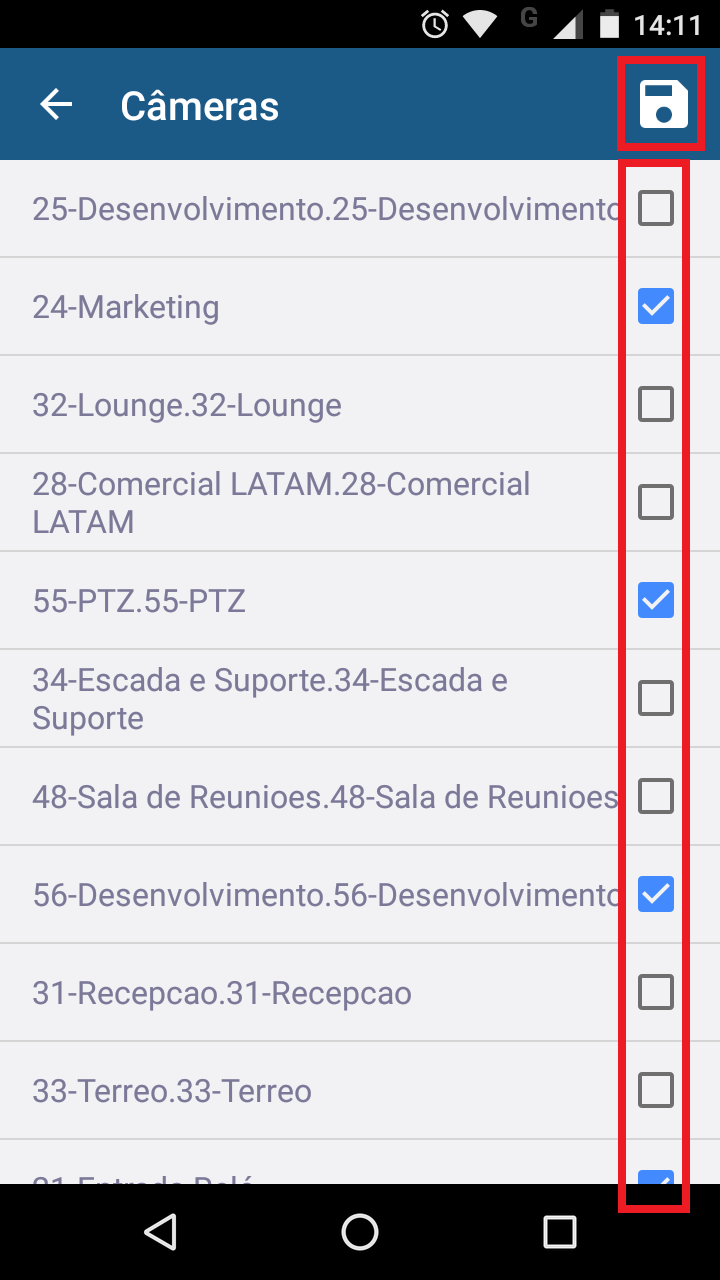Enable the 28-Comercial LATAM camera
Viewport: 720px width, 1280px height.
tap(656, 502)
